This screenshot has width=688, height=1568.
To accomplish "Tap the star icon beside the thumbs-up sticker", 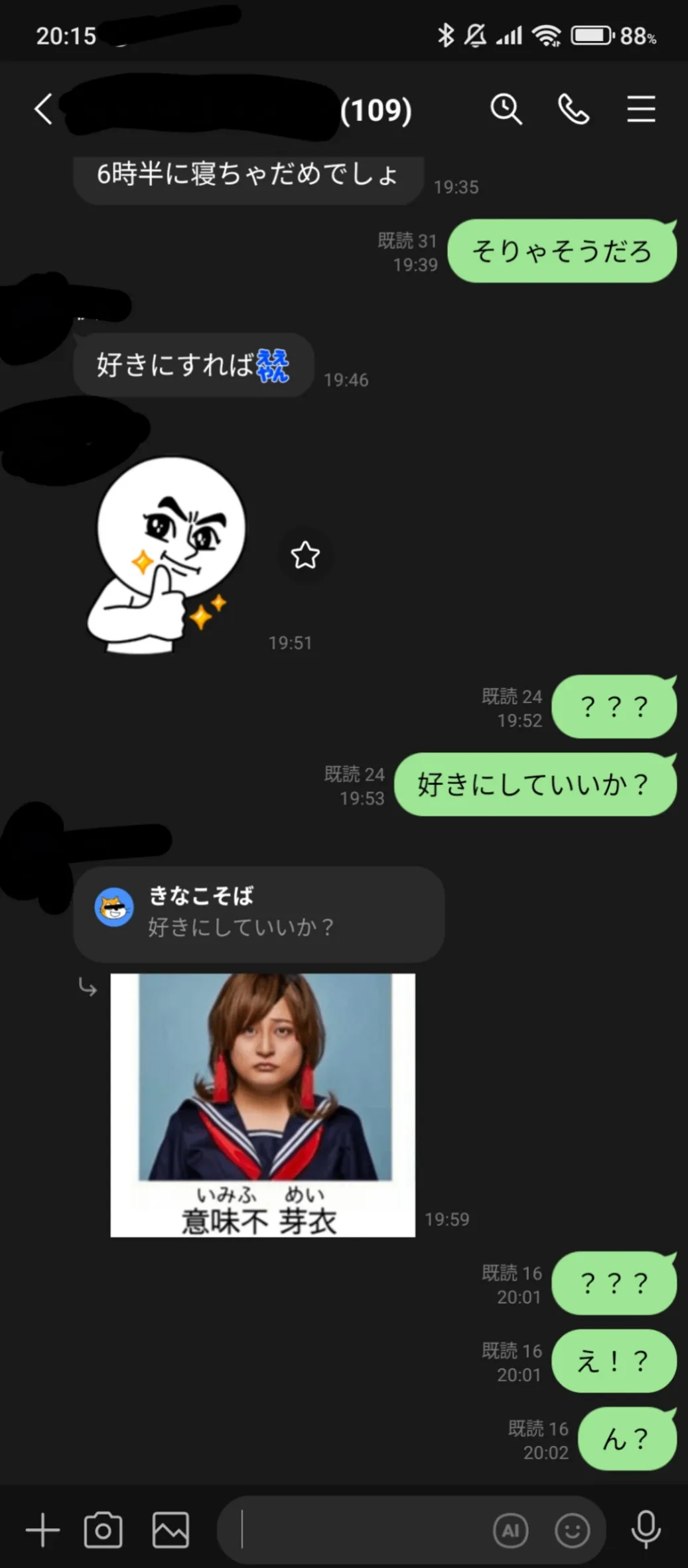I will click(305, 555).
